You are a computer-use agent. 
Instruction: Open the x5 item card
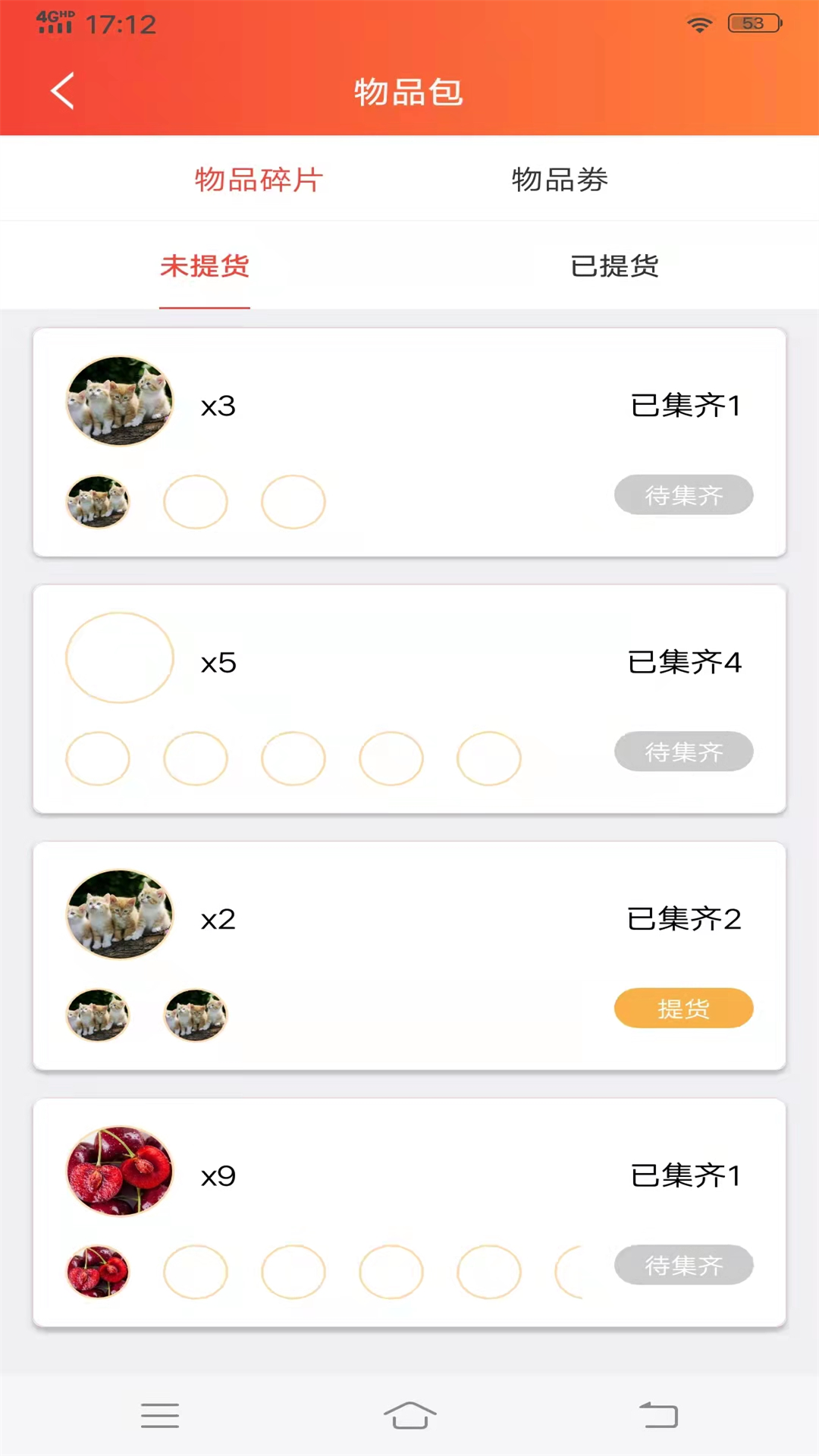coord(409,664)
